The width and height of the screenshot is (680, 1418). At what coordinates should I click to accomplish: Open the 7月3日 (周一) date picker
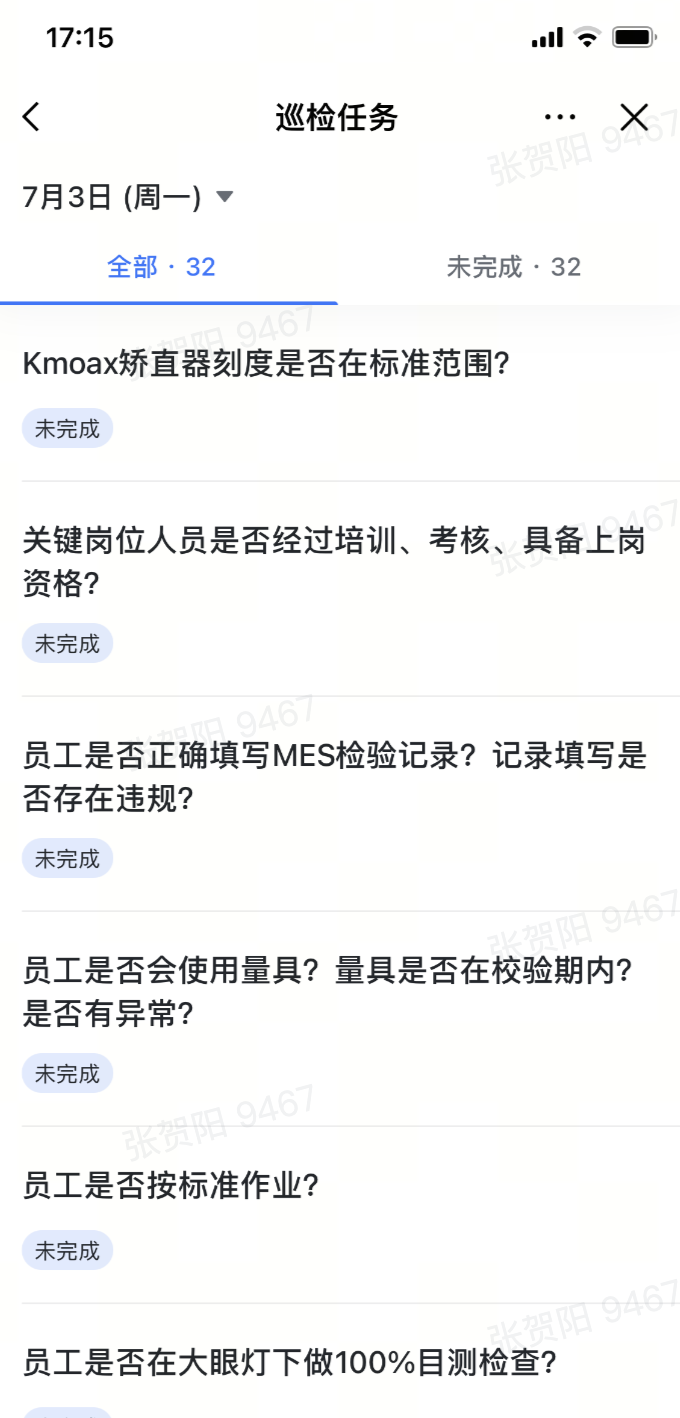point(128,197)
